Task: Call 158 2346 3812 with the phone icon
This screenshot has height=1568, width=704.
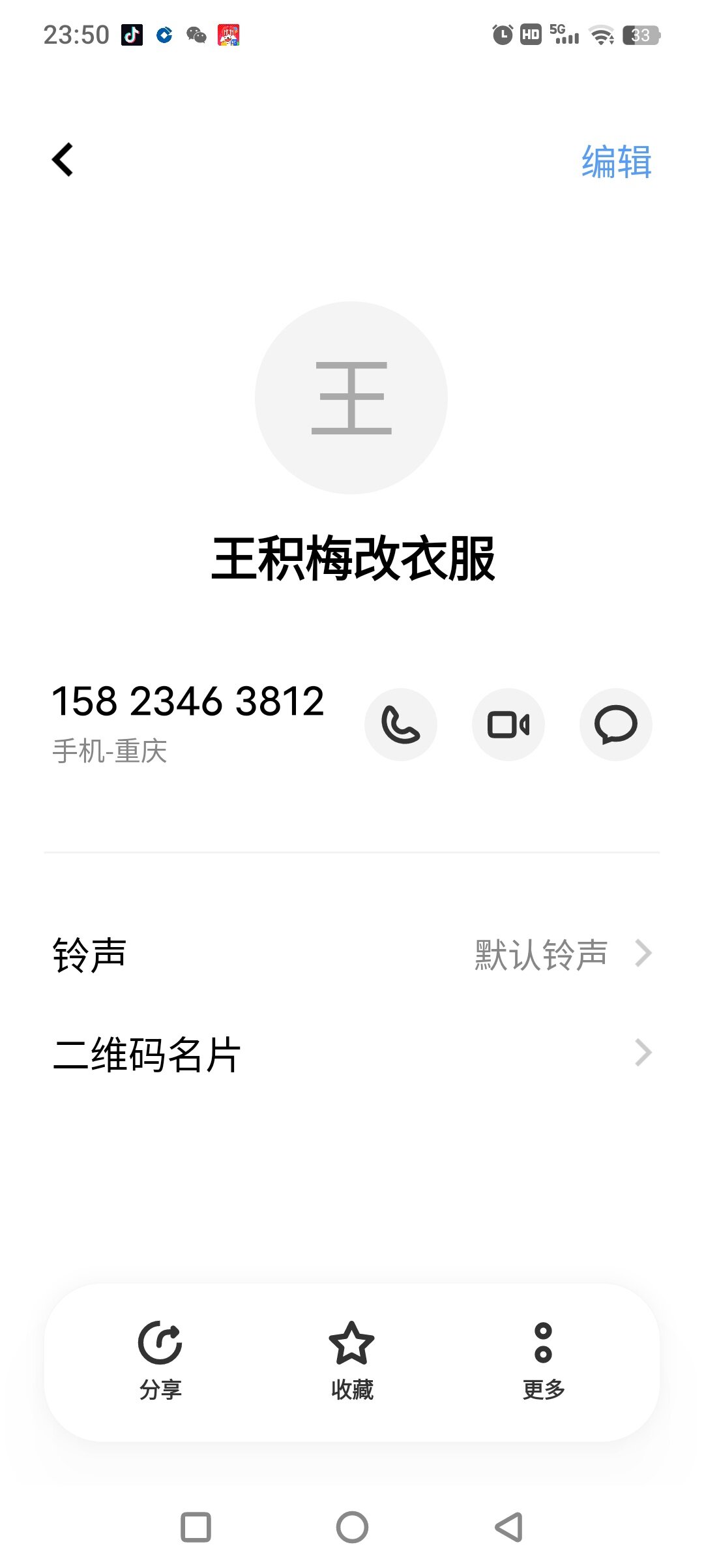Action: pyautogui.click(x=400, y=725)
